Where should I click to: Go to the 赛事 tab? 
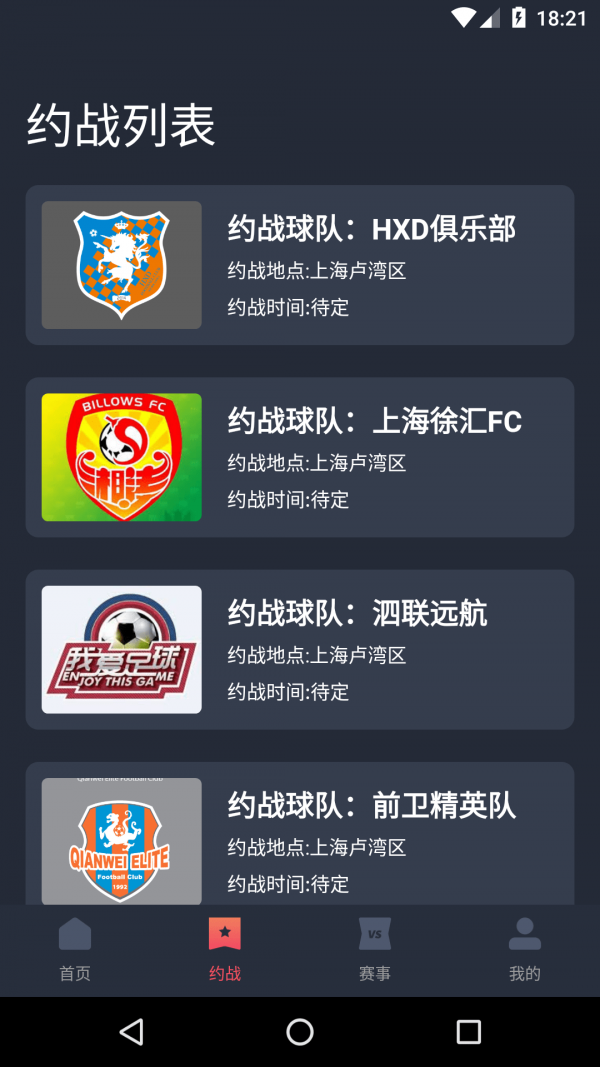click(x=375, y=950)
